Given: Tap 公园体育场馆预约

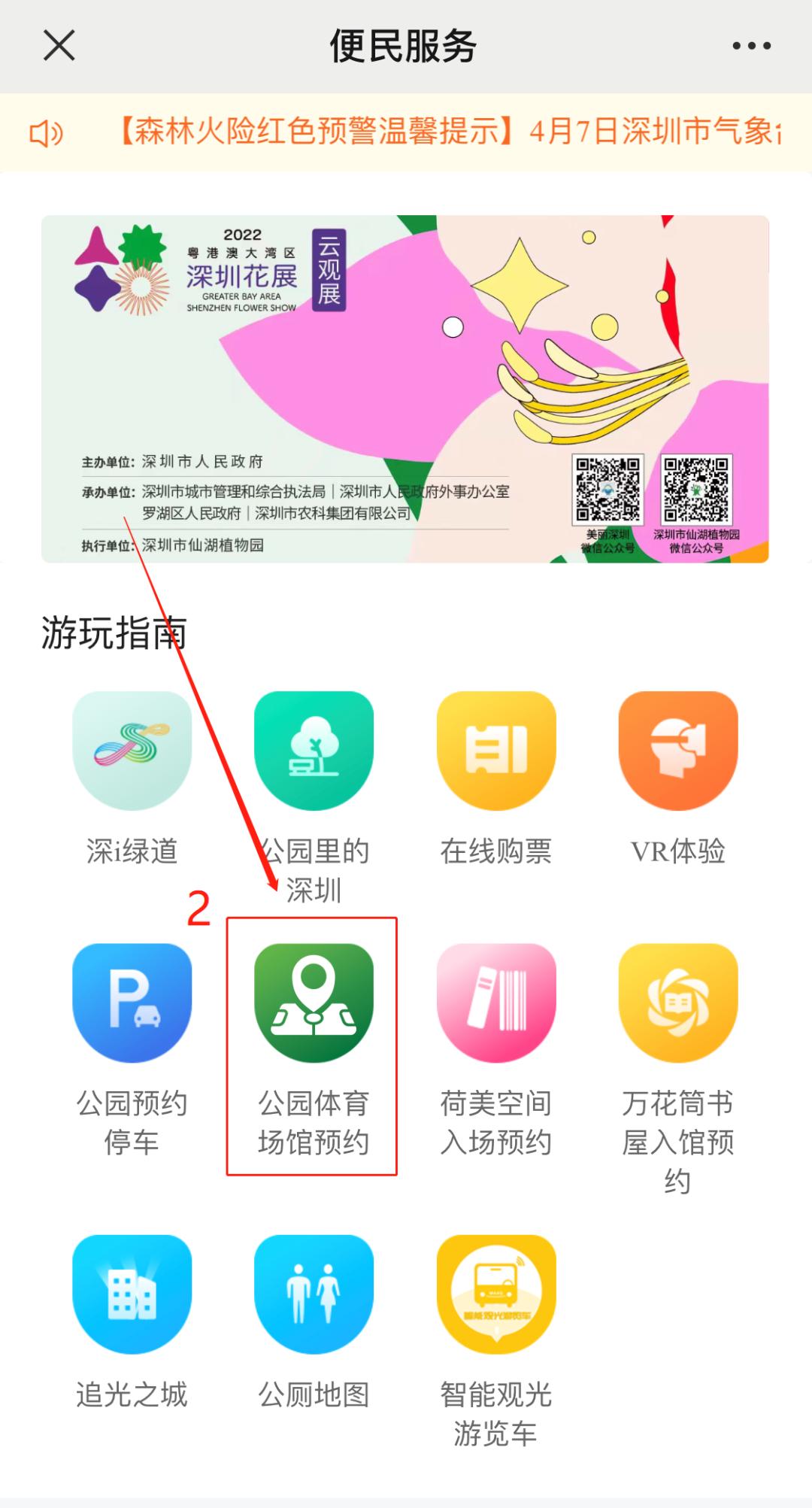Looking at the screenshot, I should 314,1003.
